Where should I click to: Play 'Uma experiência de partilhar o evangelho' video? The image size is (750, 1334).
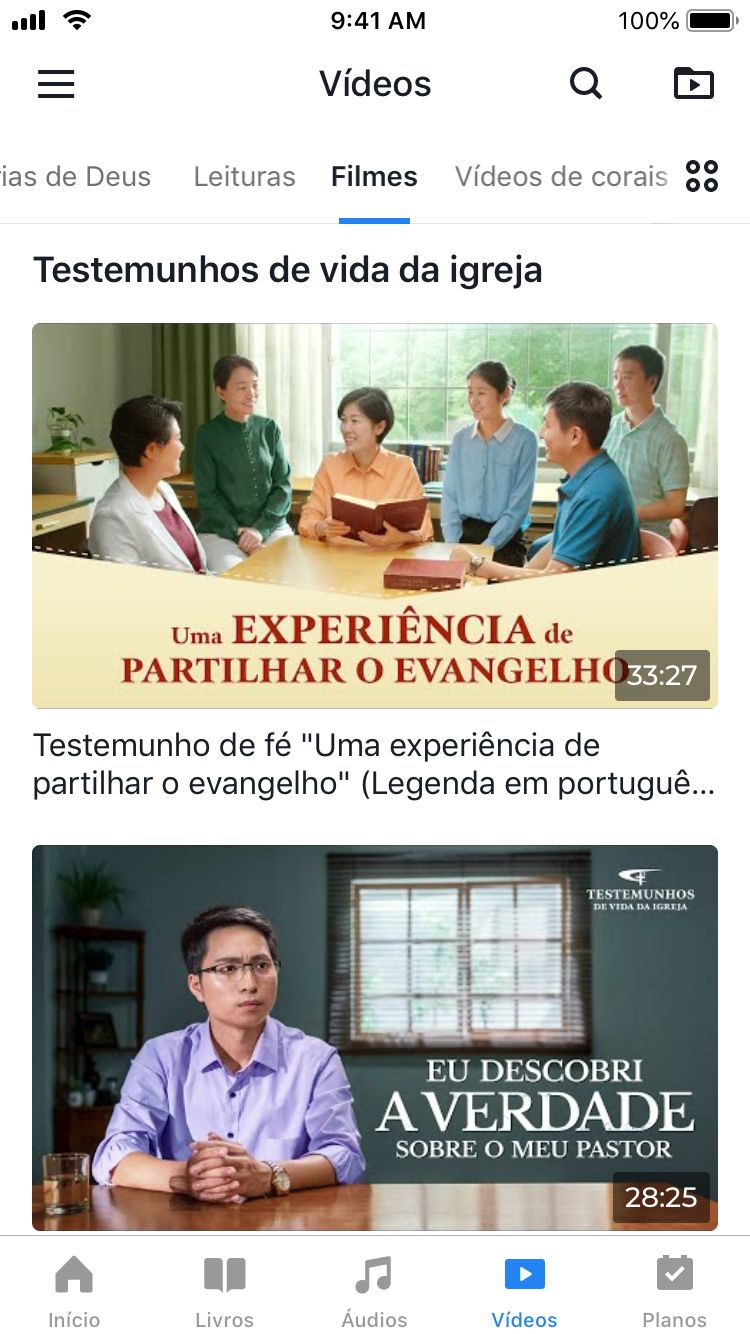374,515
